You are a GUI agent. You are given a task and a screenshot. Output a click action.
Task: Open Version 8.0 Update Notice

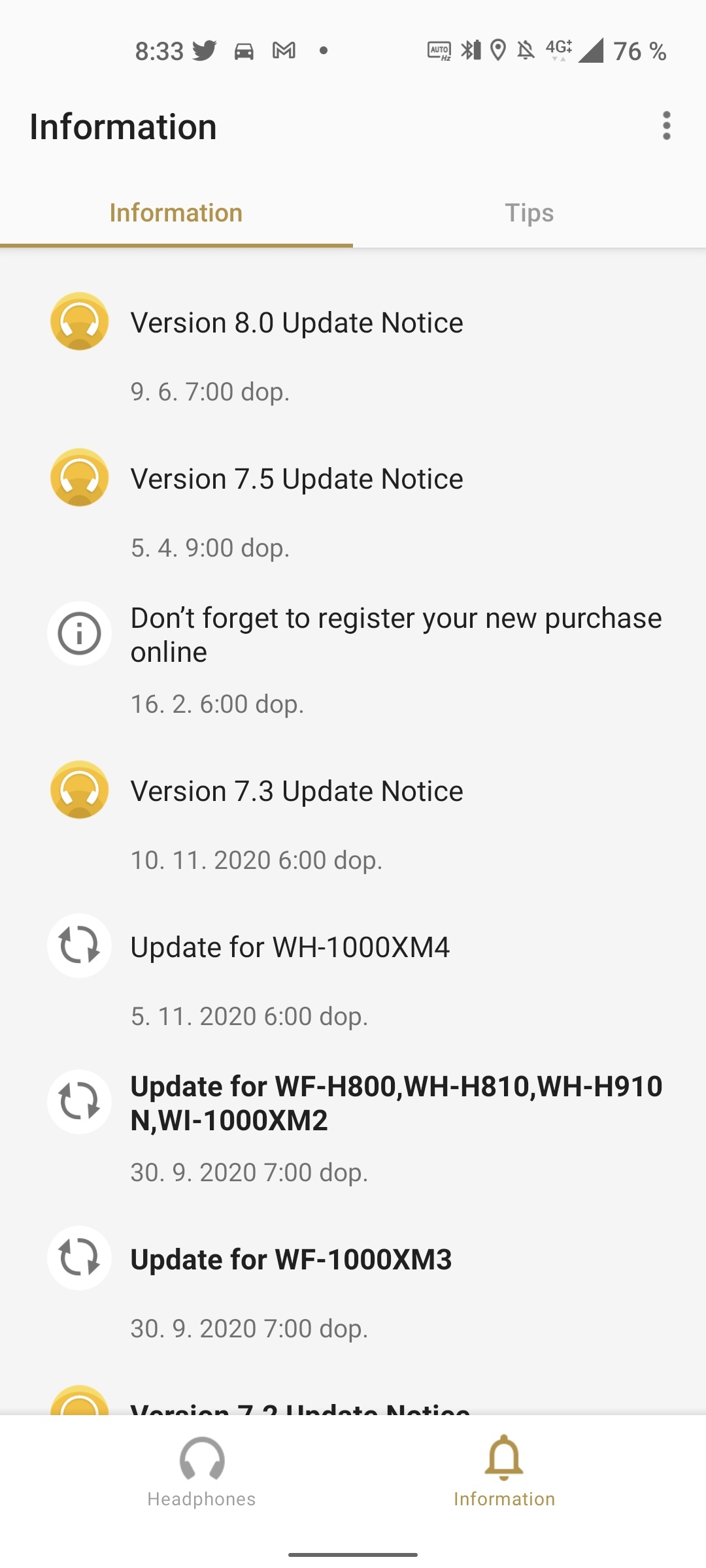click(x=297, y=323)
